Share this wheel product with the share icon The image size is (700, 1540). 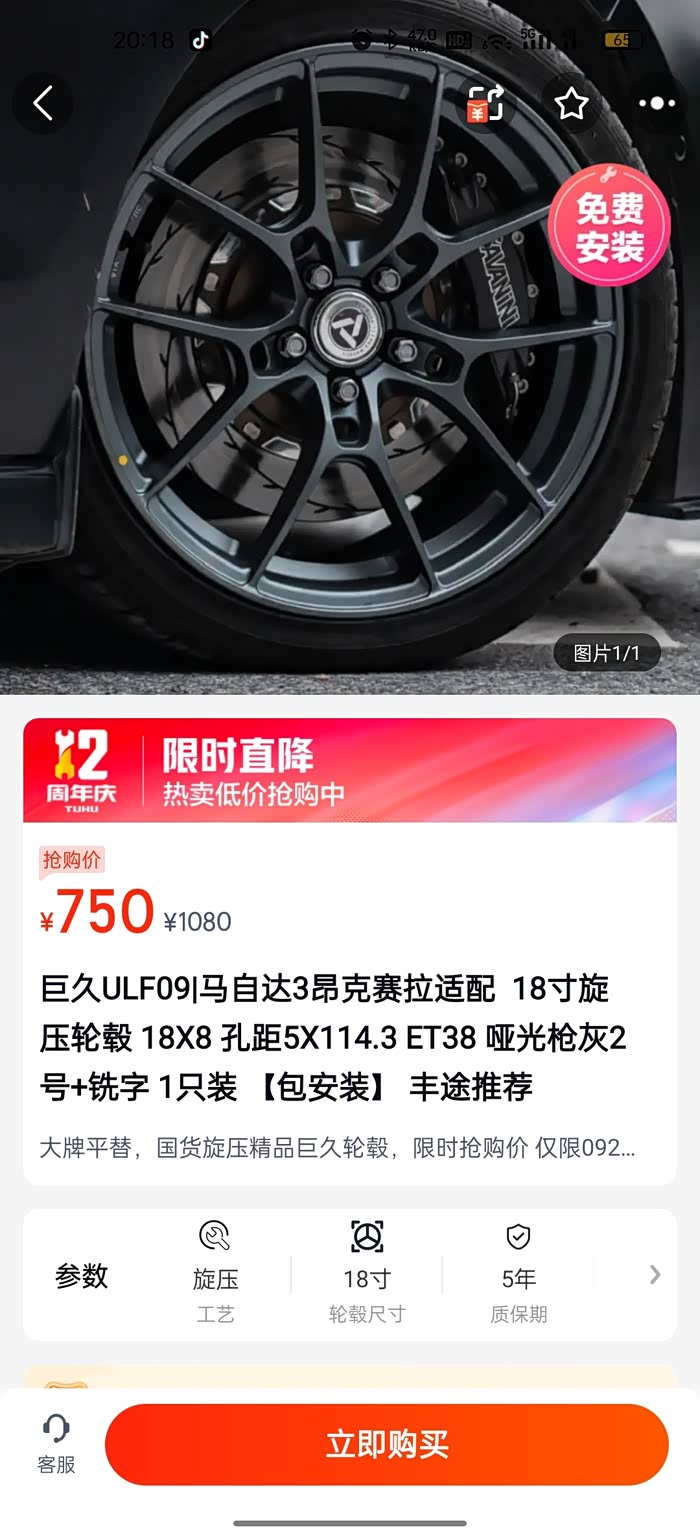click(486, 103)
